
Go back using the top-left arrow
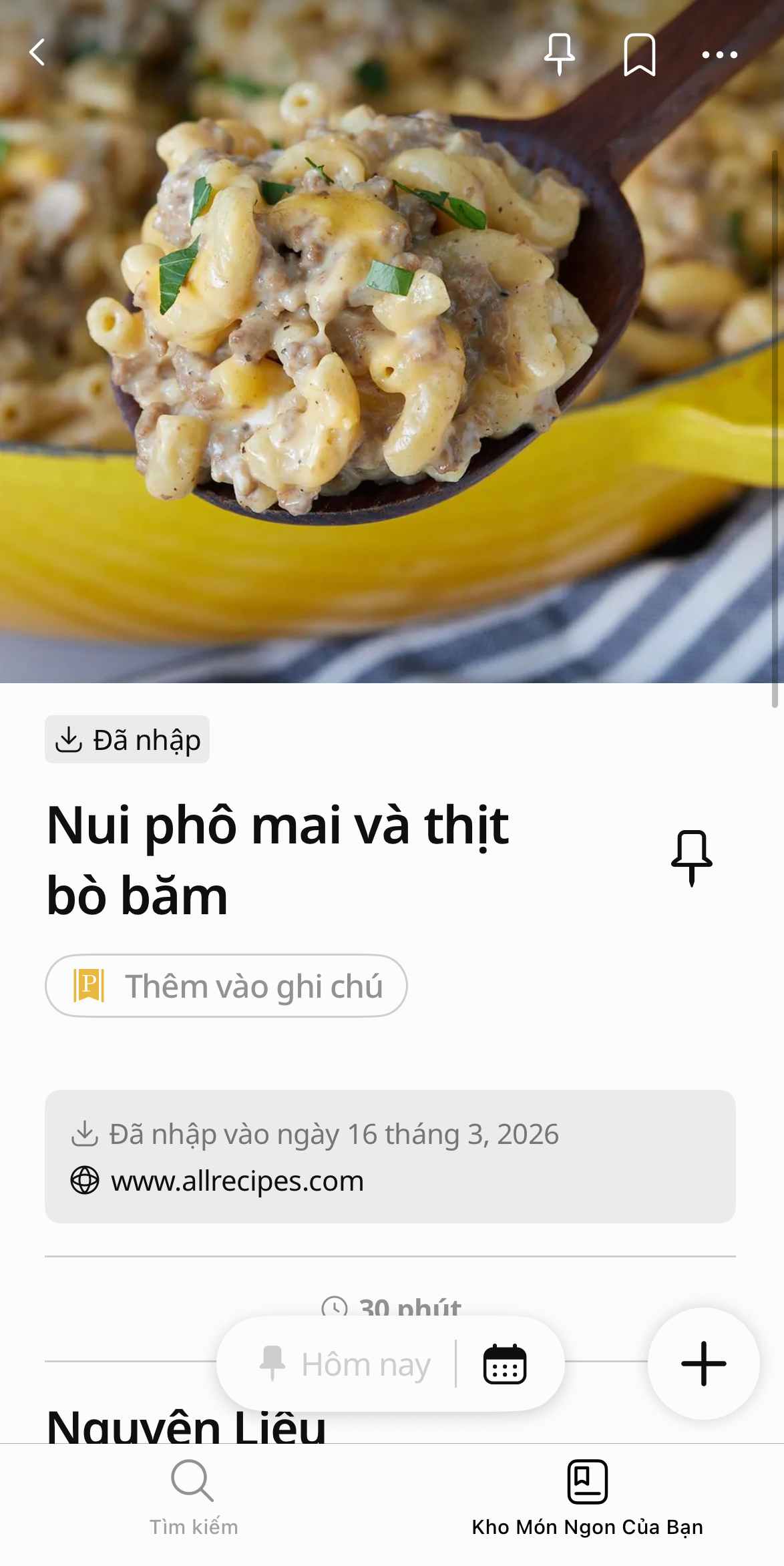click(x=37, y=52)
